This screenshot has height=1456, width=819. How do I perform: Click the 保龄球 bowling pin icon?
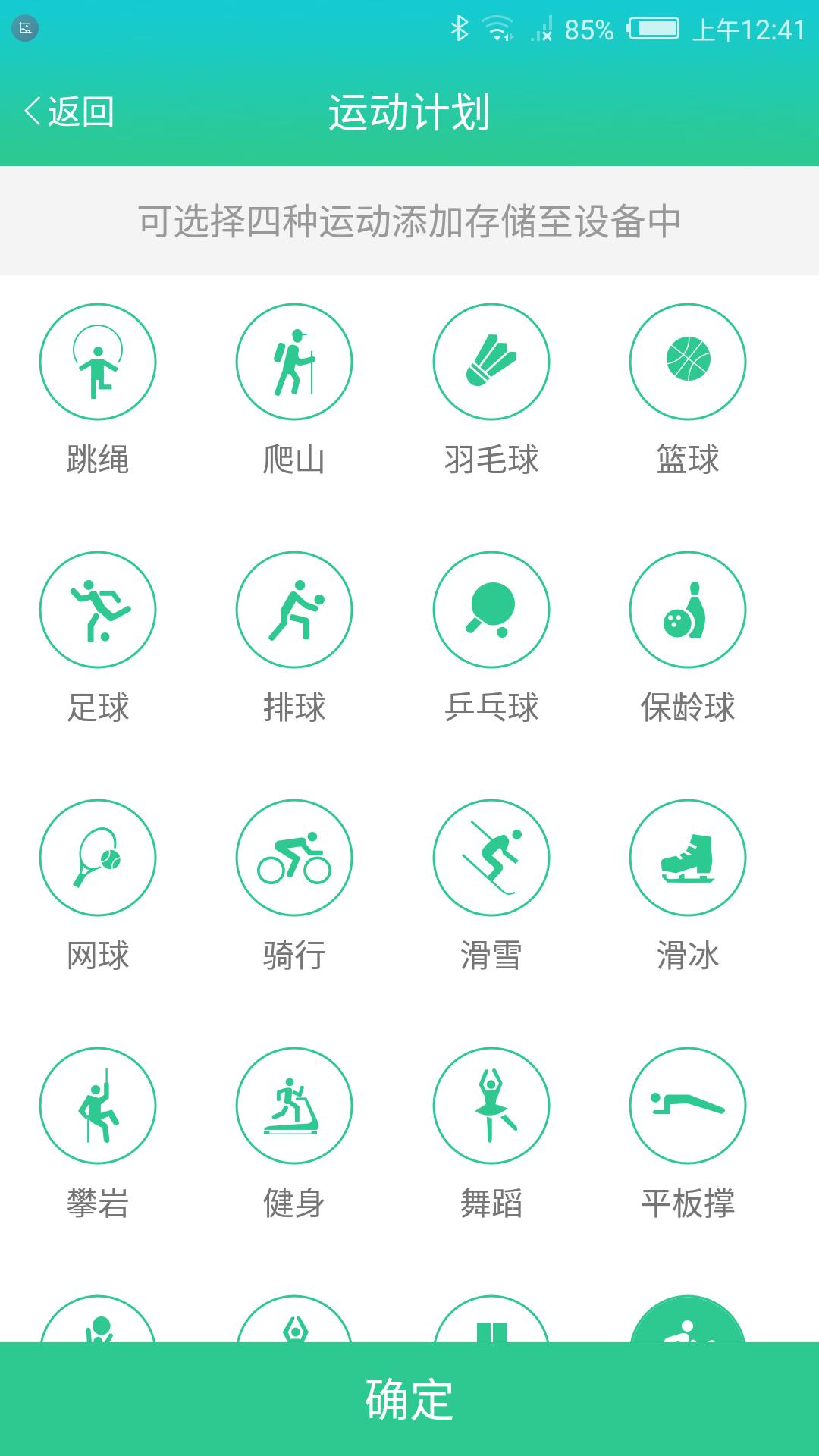[688, 610]
